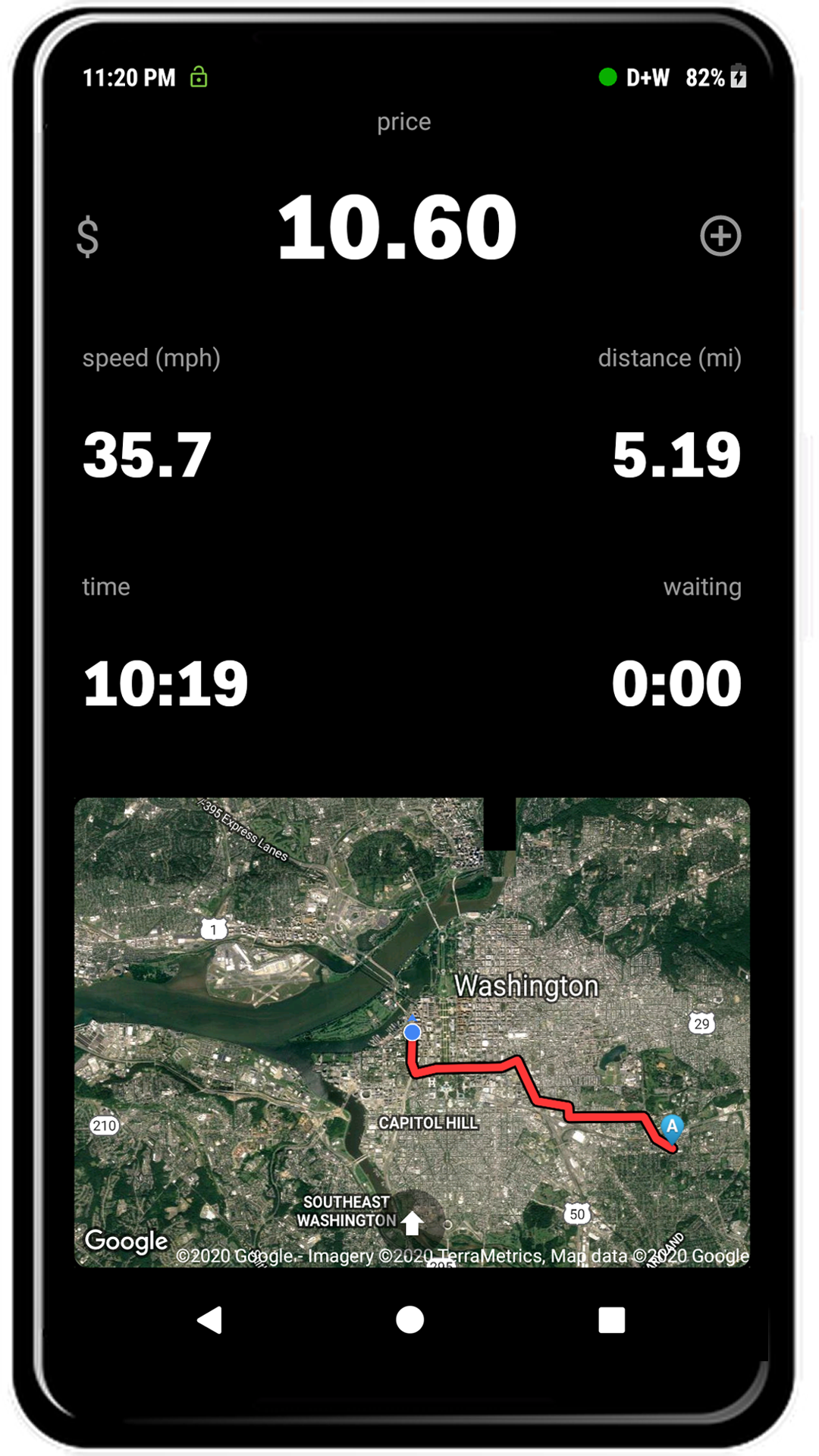819x1456 pixels.
Task: Tap the plus icon to add an extra
Action: tap(720, 235)
